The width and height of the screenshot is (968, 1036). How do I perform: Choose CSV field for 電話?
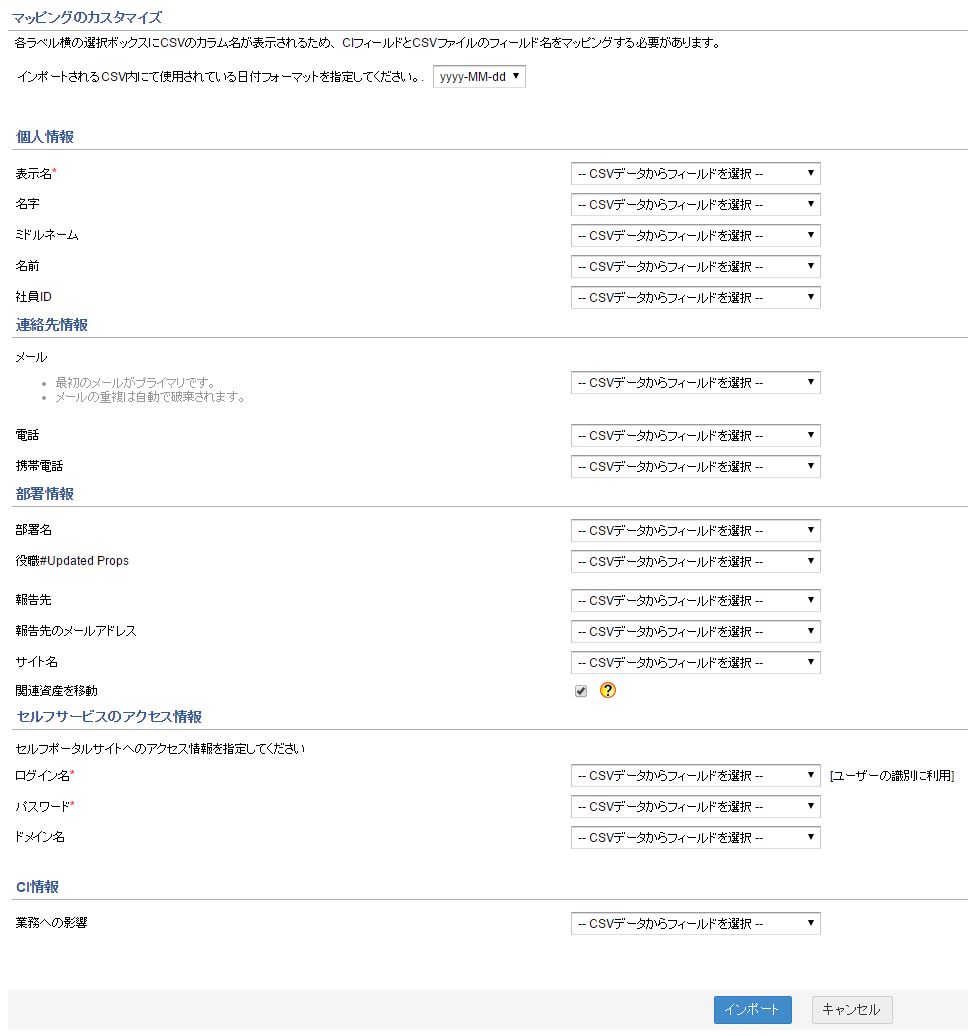click(x=695, y=436)
